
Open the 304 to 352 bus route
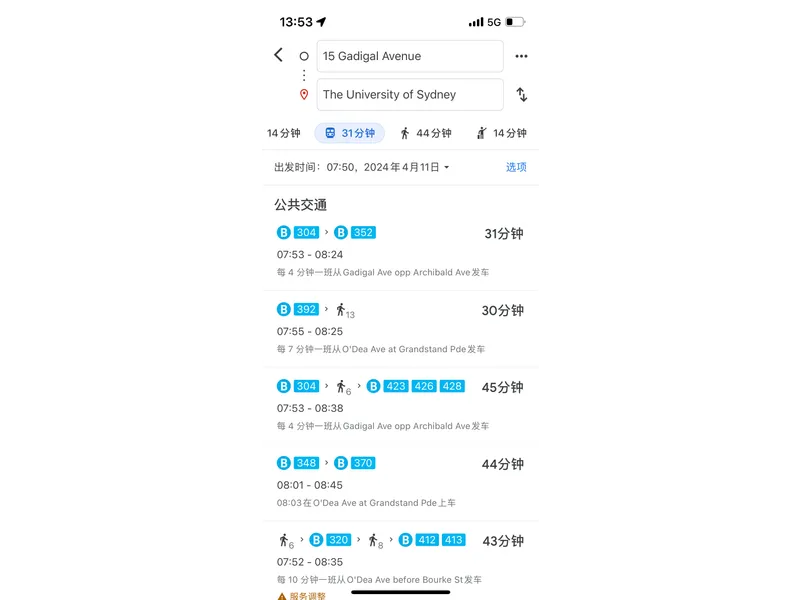[400, 252]
